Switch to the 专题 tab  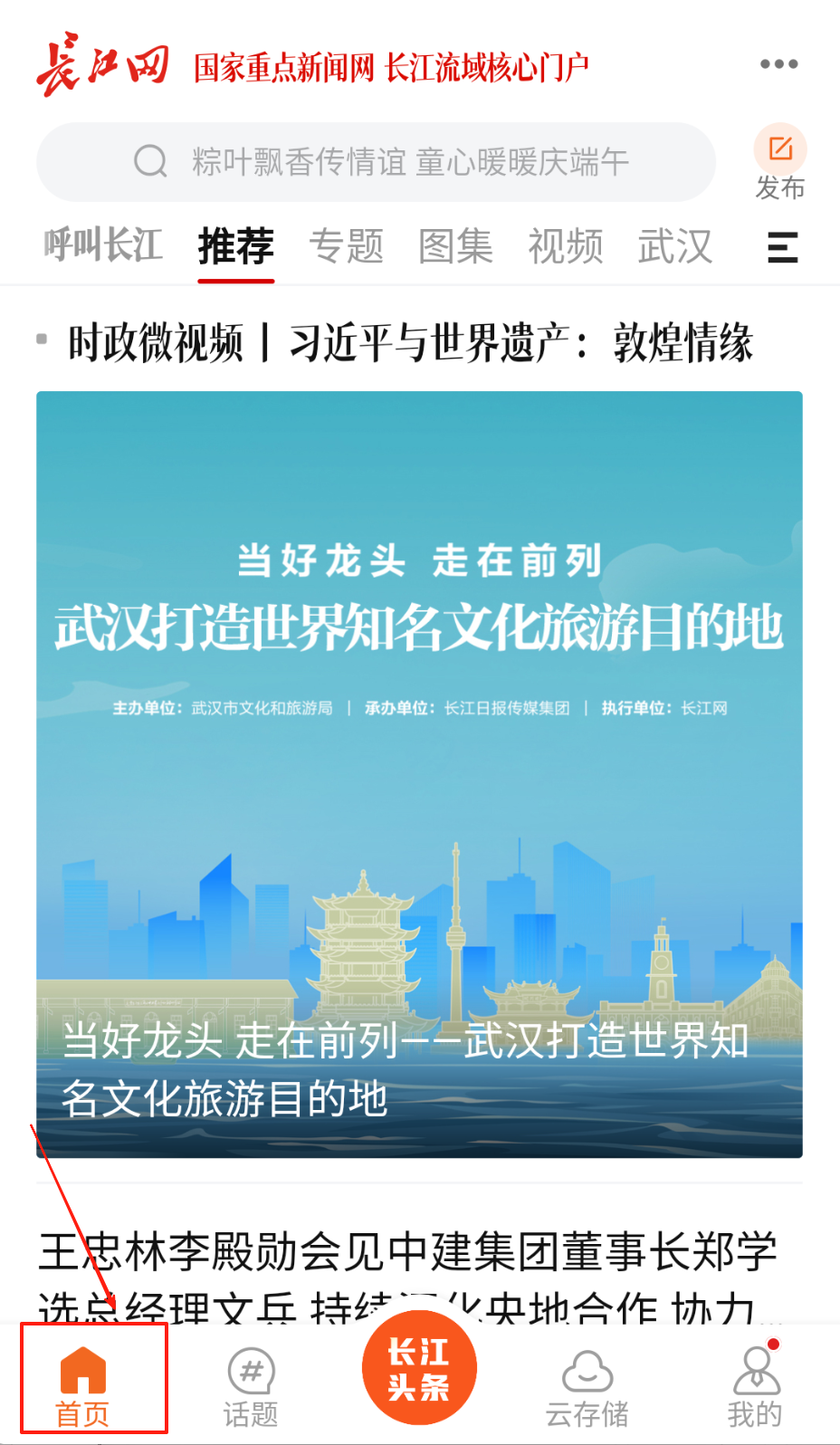[346, 246]
